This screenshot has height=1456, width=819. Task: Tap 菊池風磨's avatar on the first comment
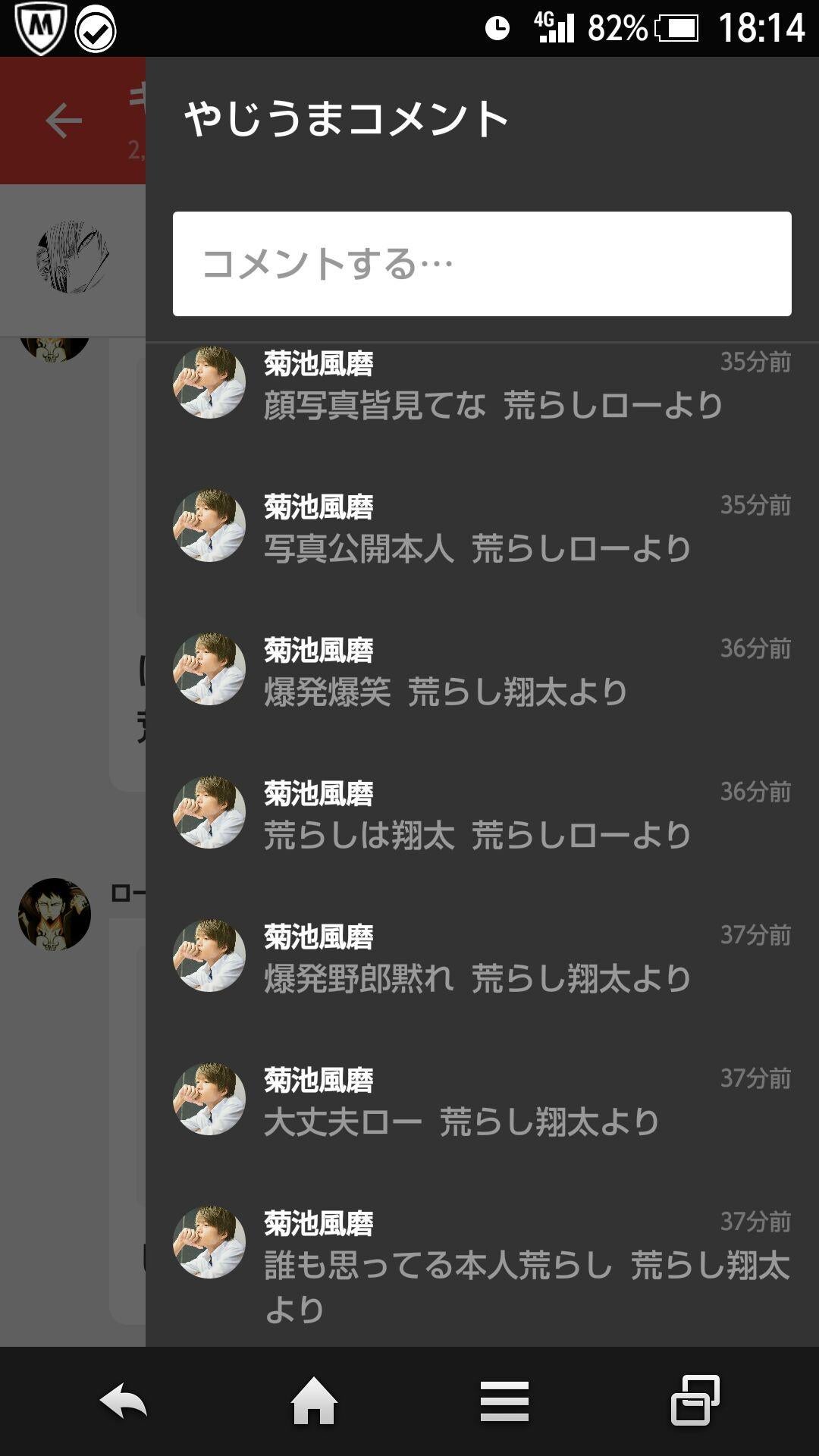(211, 383)
